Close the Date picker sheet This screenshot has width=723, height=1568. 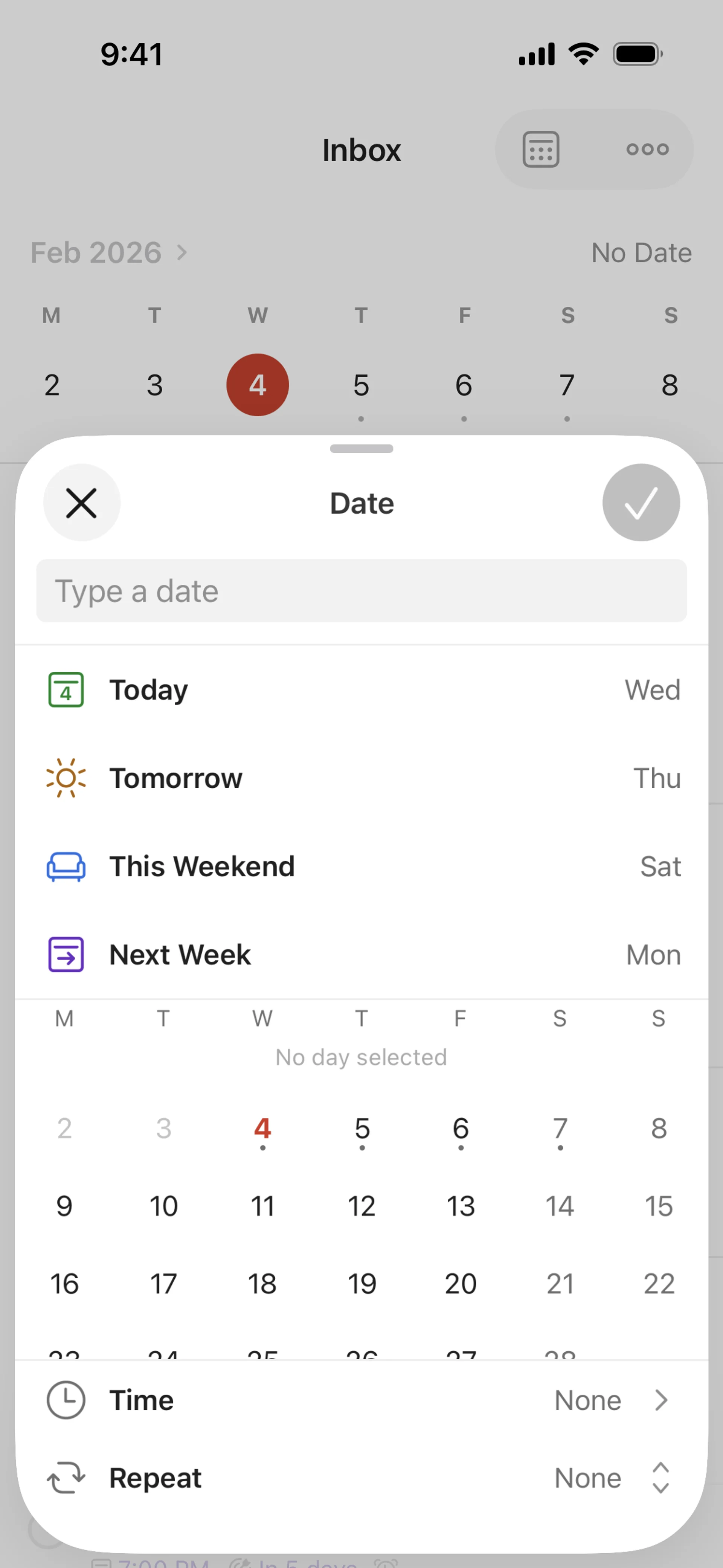click(82, 503)
